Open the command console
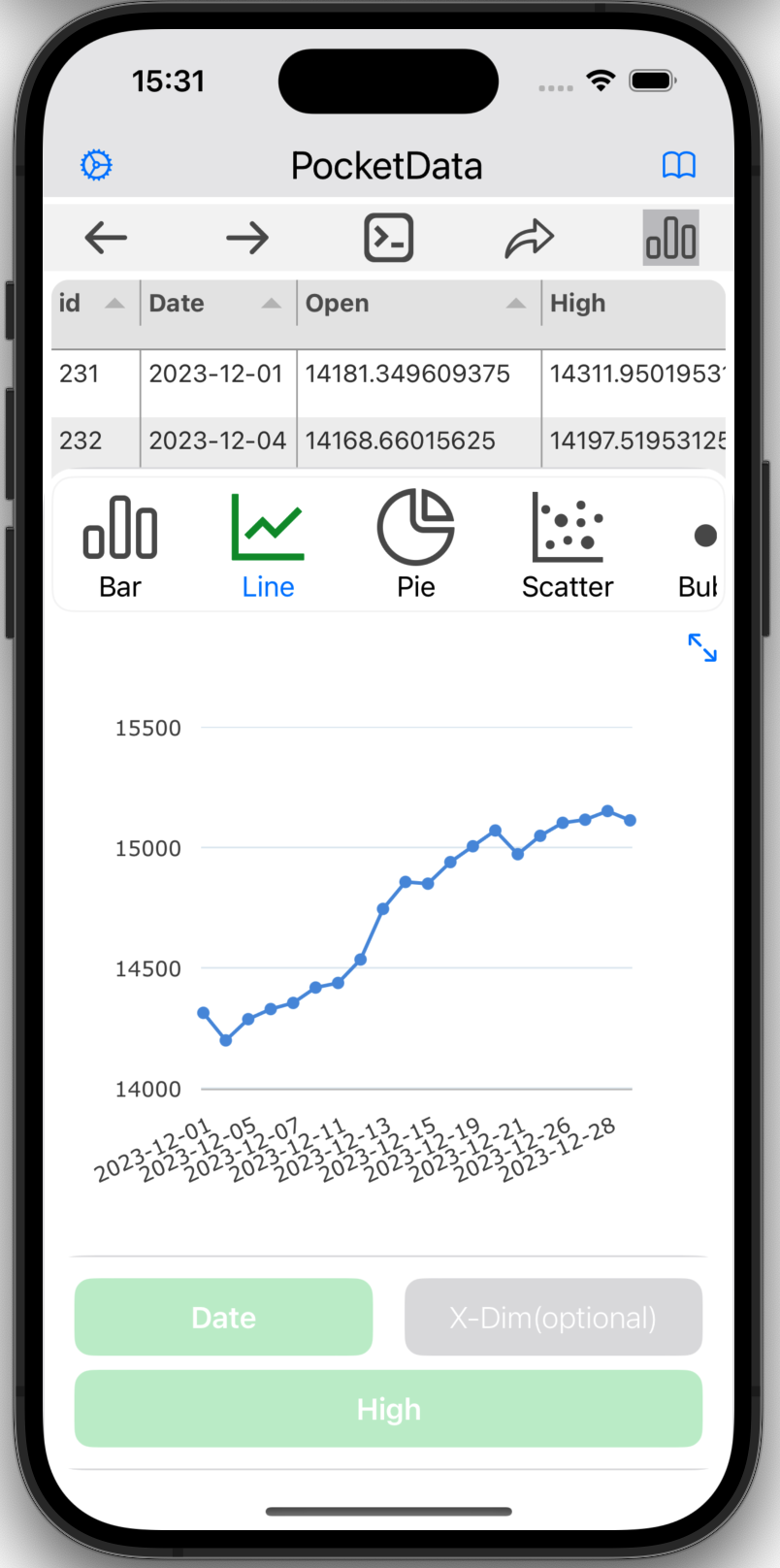Screen dimensions: 780x1568 (x=389, y=238)
